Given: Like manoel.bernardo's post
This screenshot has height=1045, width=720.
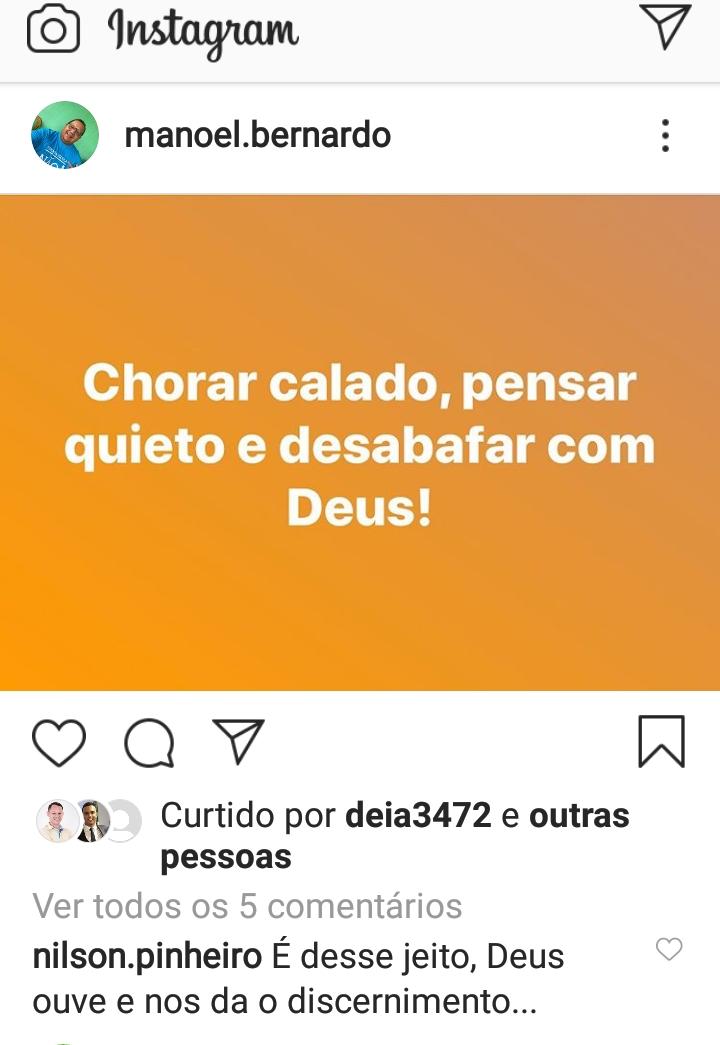Looking at the screenshot, I should pos(59,742).
